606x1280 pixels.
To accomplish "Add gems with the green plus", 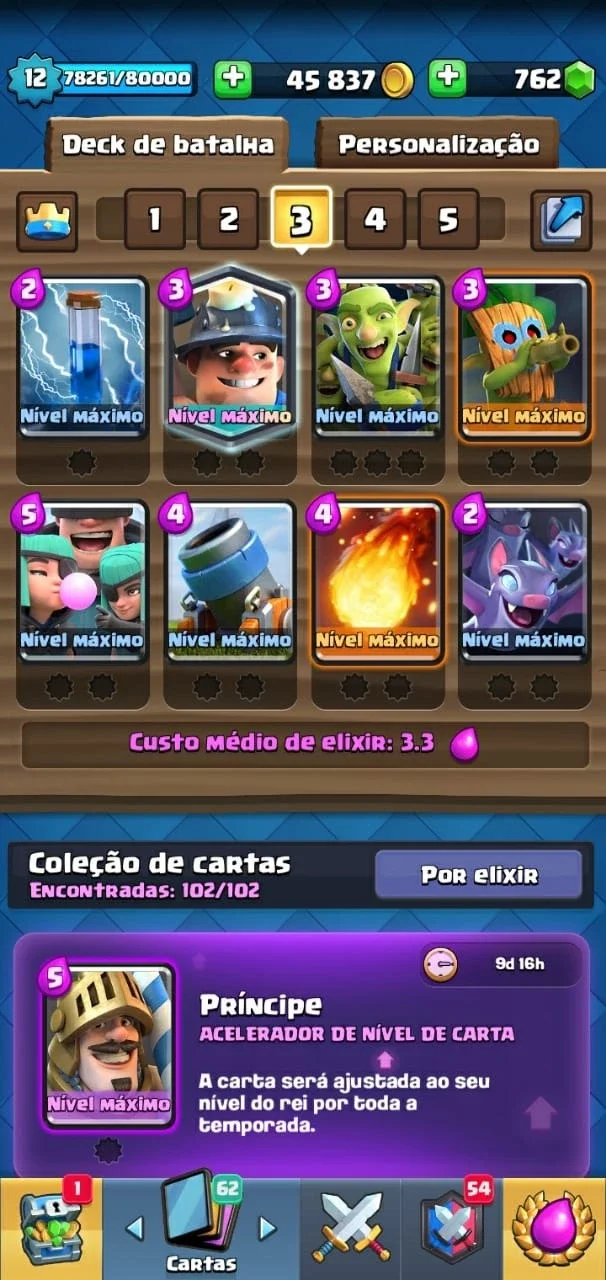I will (x=448, y=79).
